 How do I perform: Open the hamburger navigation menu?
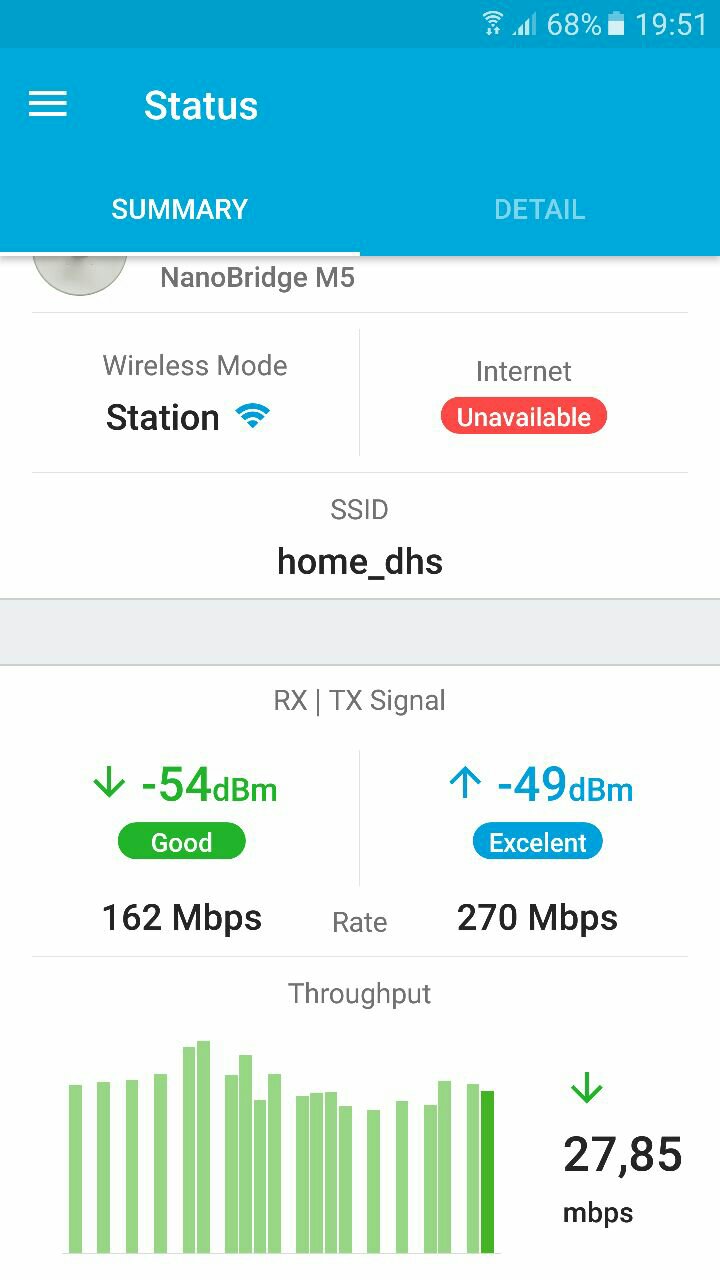click(48, 105)
